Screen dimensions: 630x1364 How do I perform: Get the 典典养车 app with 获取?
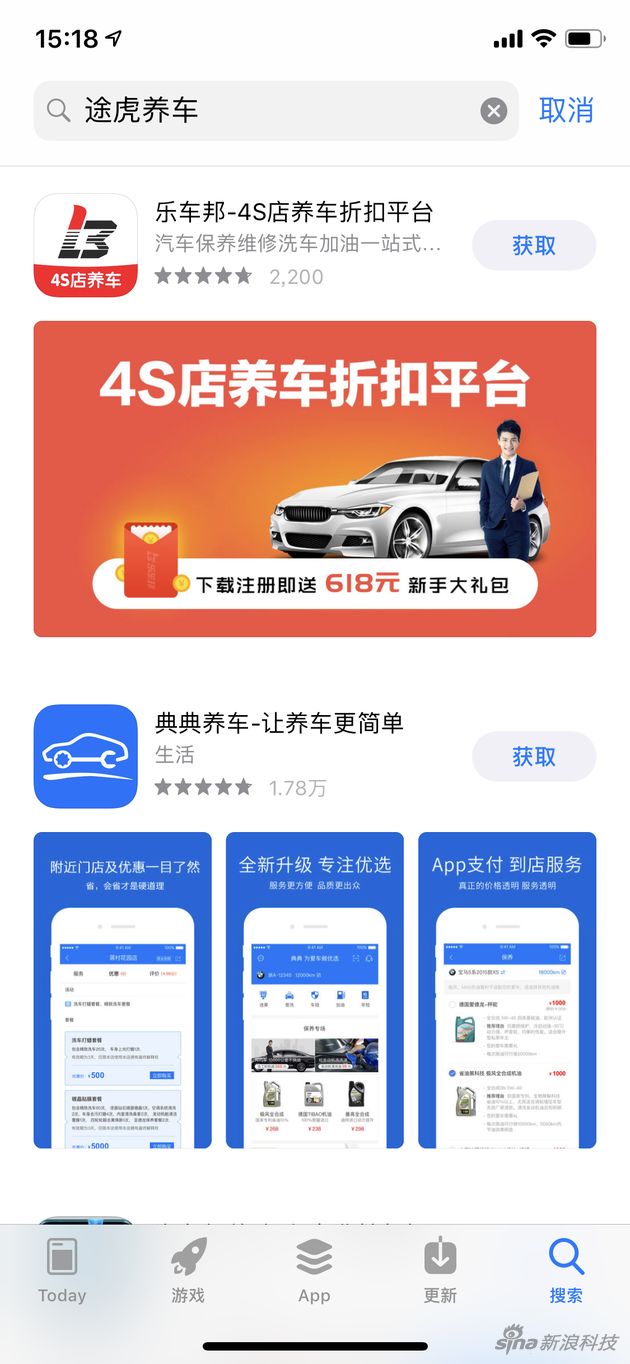534,757
